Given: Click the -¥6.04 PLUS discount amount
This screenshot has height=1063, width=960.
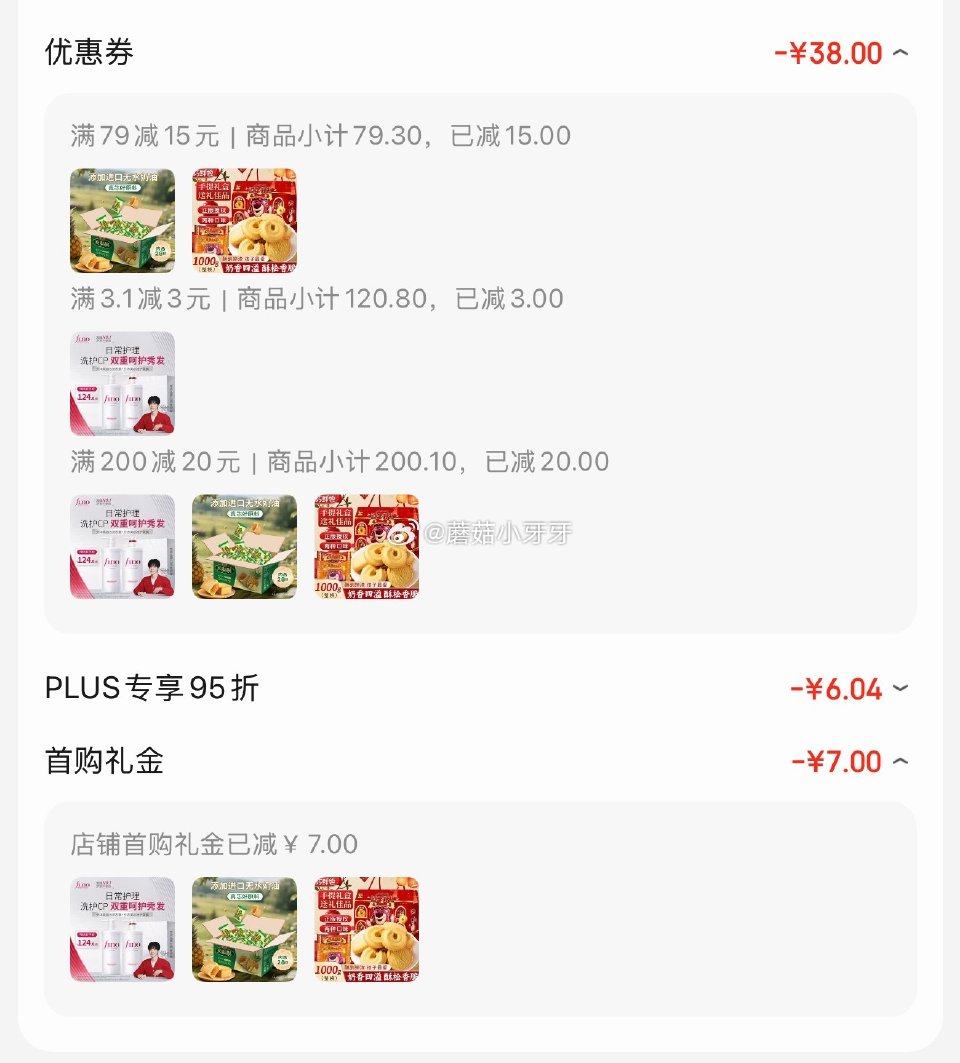Looking at the screenshot, I should coord(843,688).
